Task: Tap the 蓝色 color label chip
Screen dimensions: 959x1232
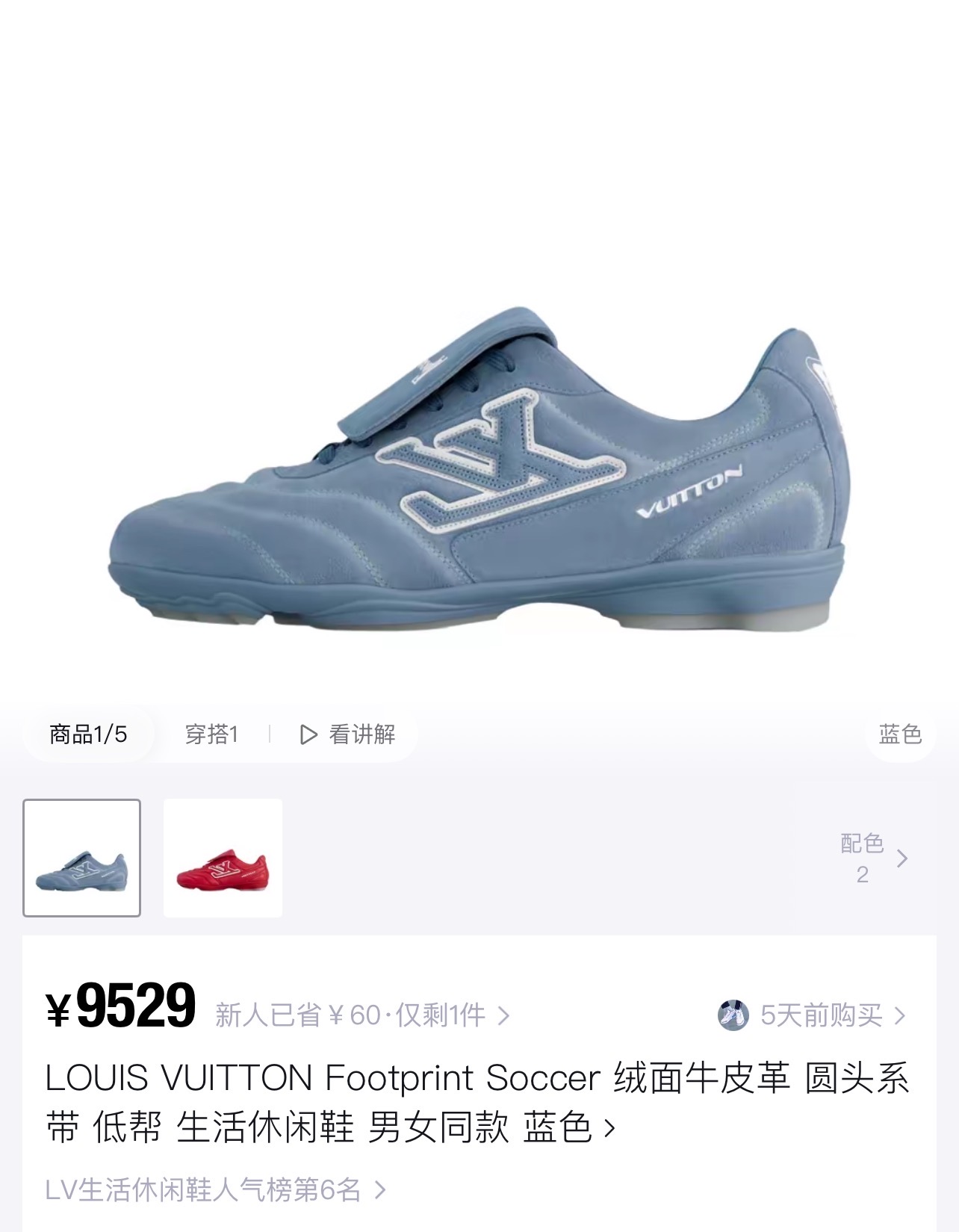Action: [x=899, y=734]
